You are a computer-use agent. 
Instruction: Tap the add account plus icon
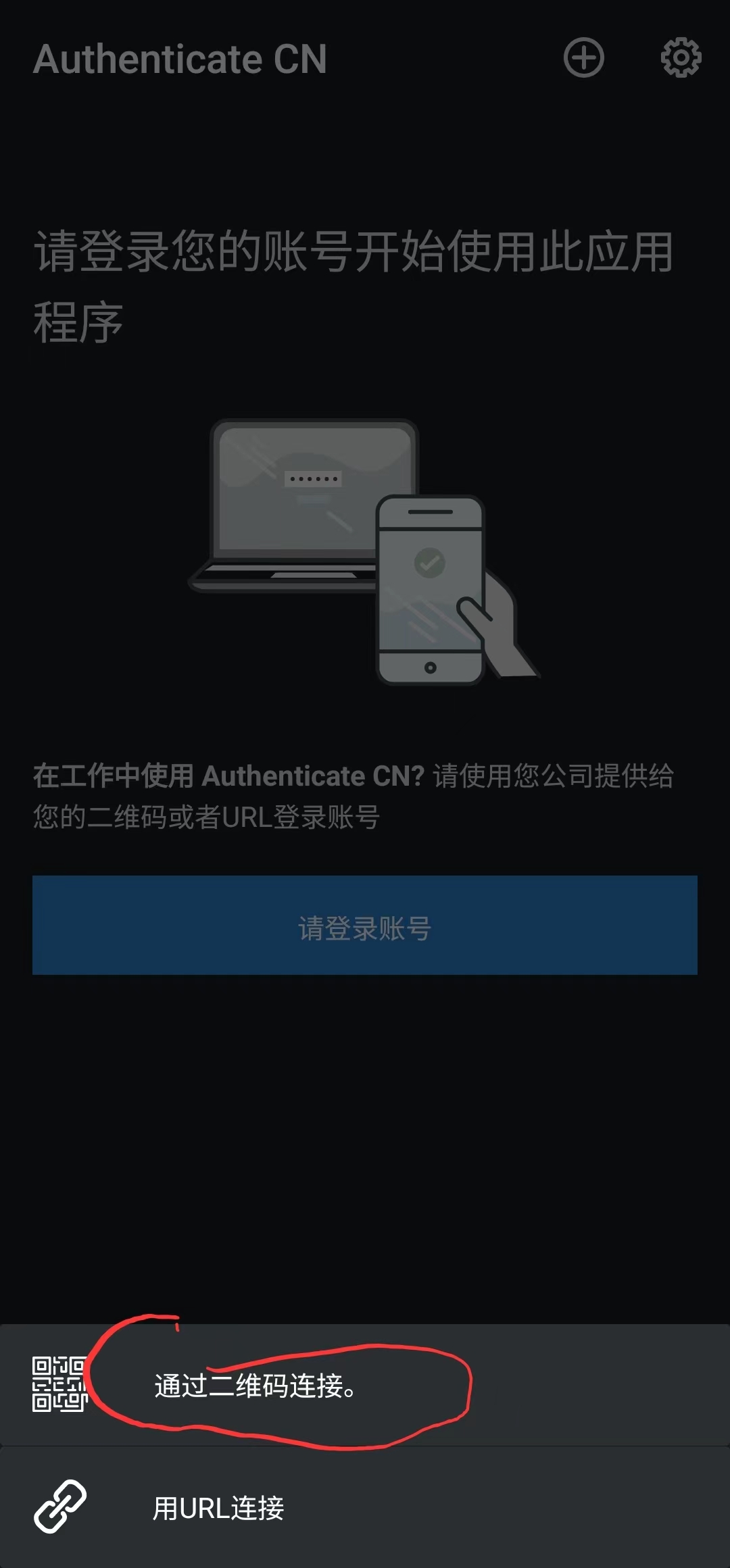[x=583, y=58]
